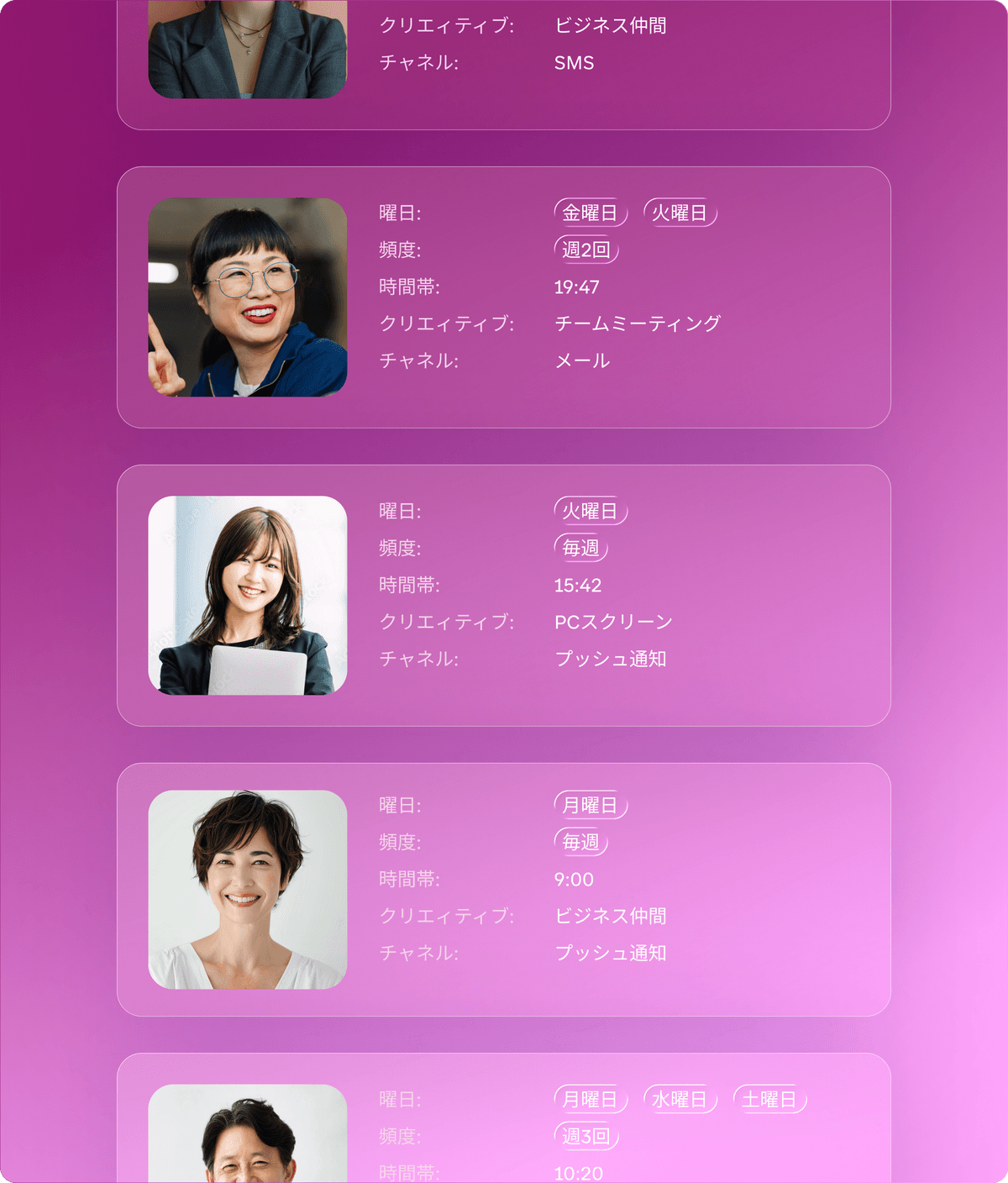Click the PCスクリーン creative label

(x=612, y=622)
